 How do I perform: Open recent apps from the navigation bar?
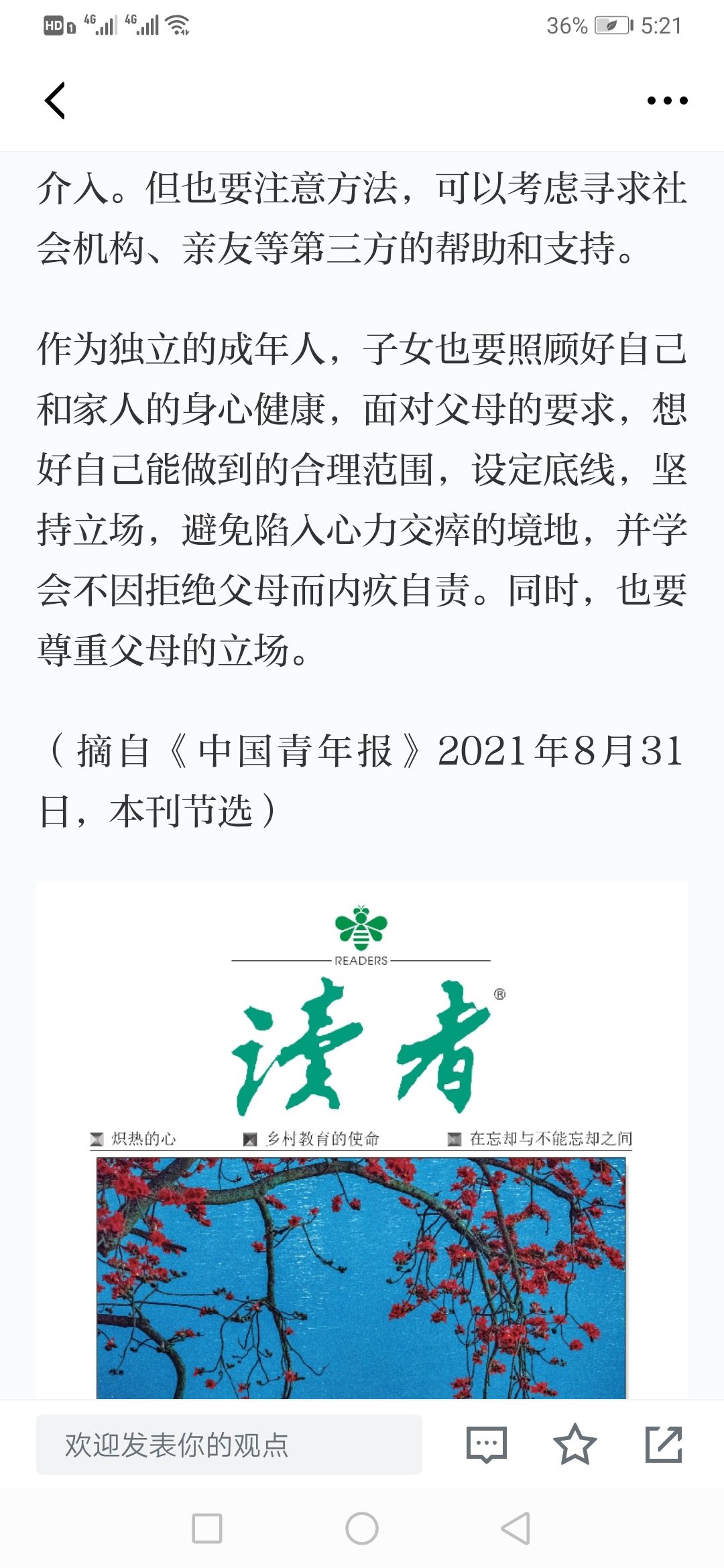(x=207, y=1528)
